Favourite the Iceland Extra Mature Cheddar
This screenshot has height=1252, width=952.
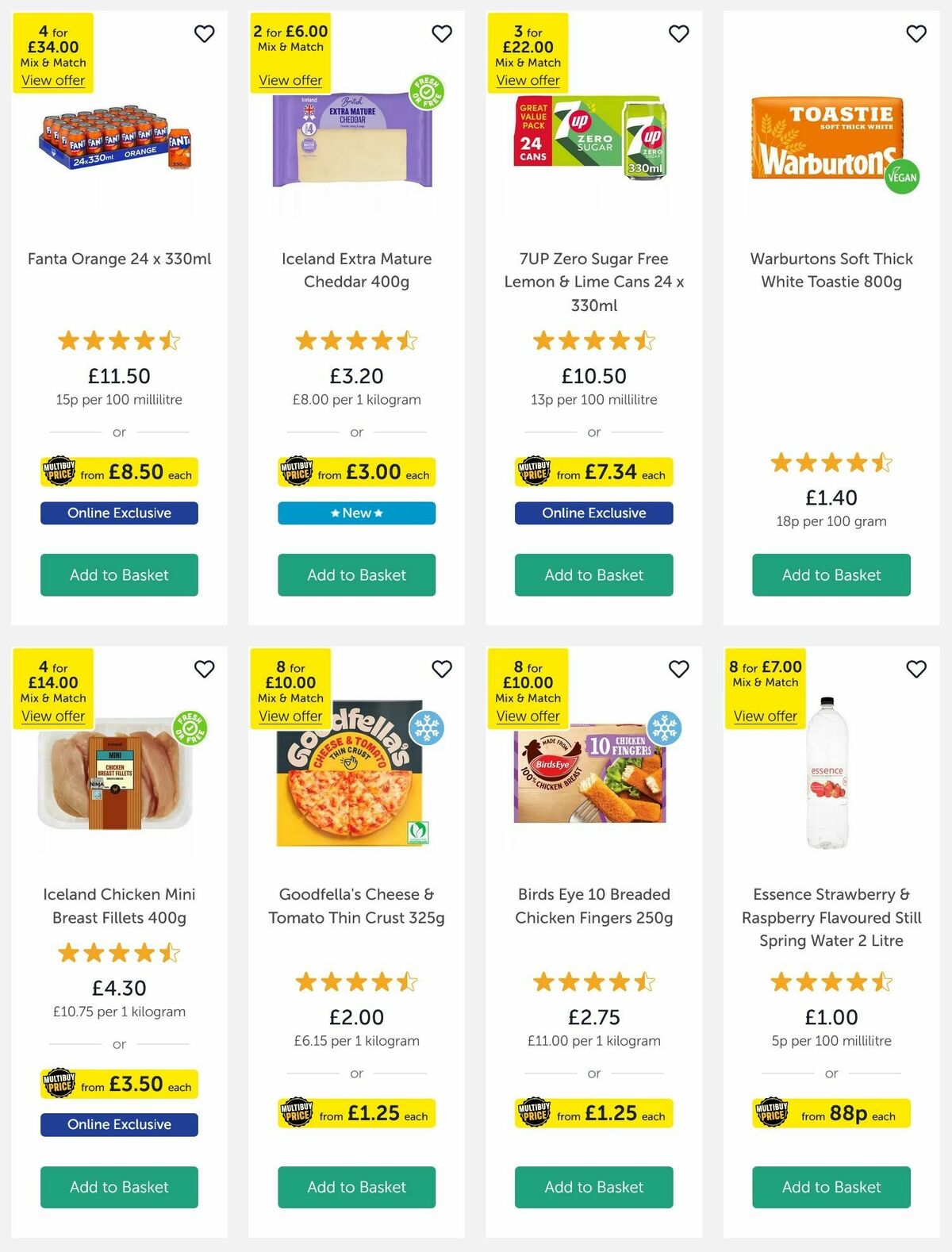click(x=441, y=34)
